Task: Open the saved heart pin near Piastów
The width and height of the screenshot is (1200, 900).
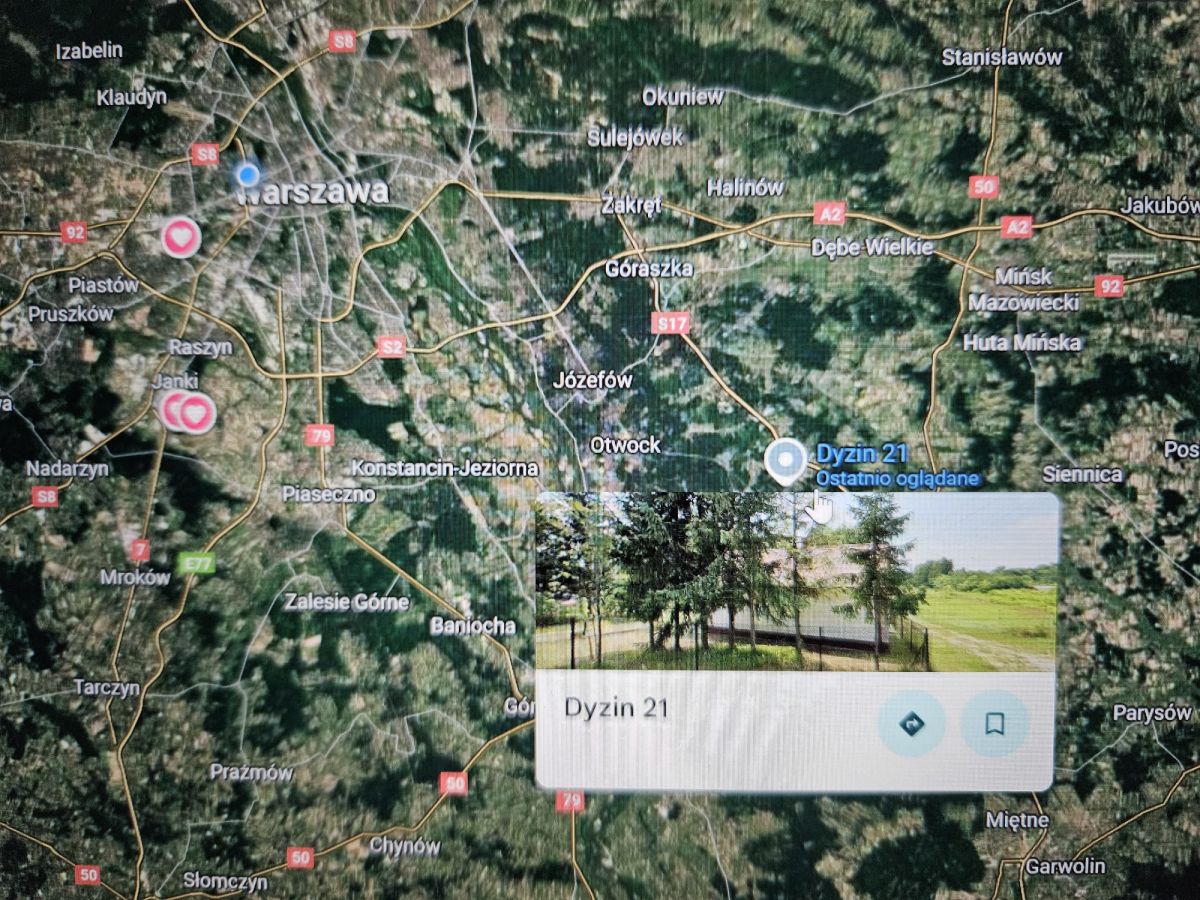Action: point(181,238)
